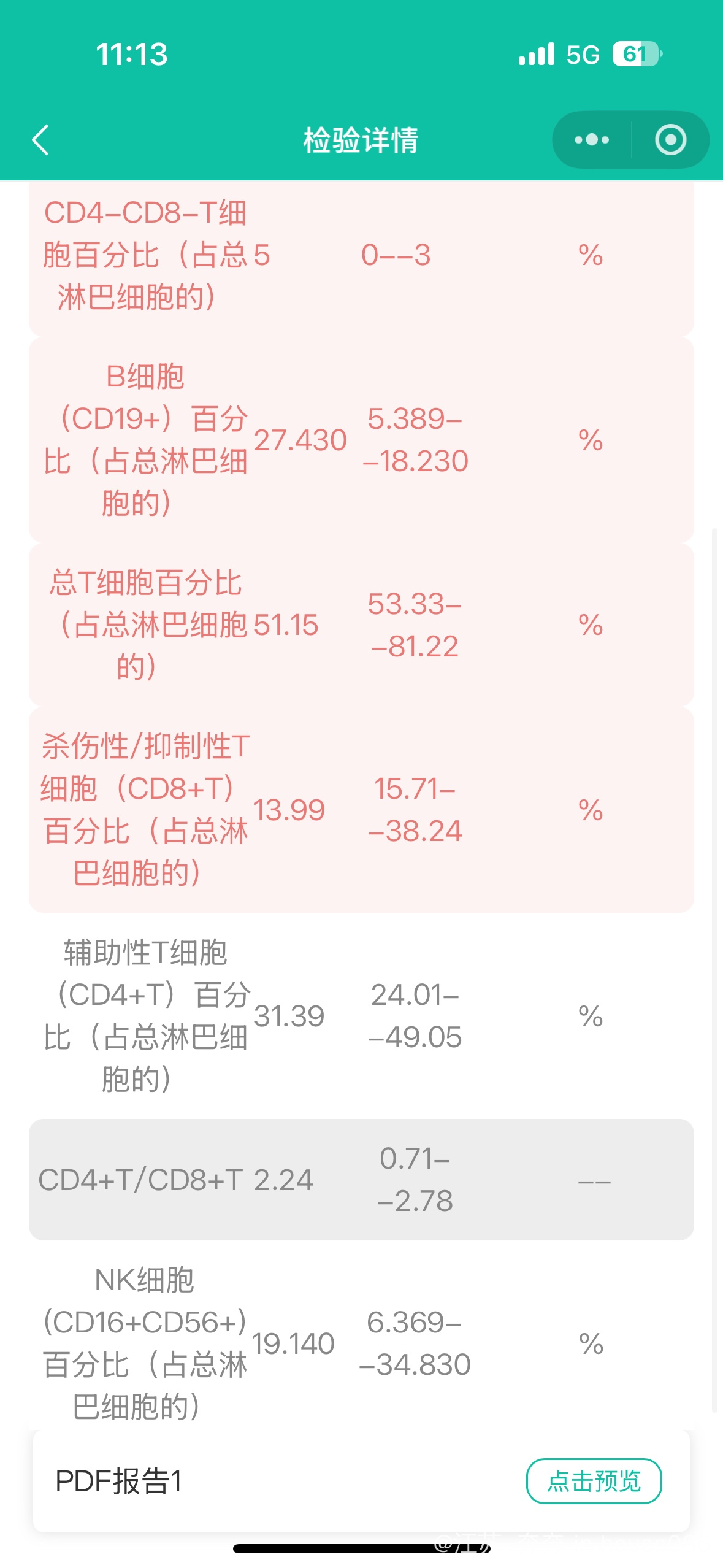
Task: Tap 点击预览 to preview PDF报告1
Action: [594, 1481]
